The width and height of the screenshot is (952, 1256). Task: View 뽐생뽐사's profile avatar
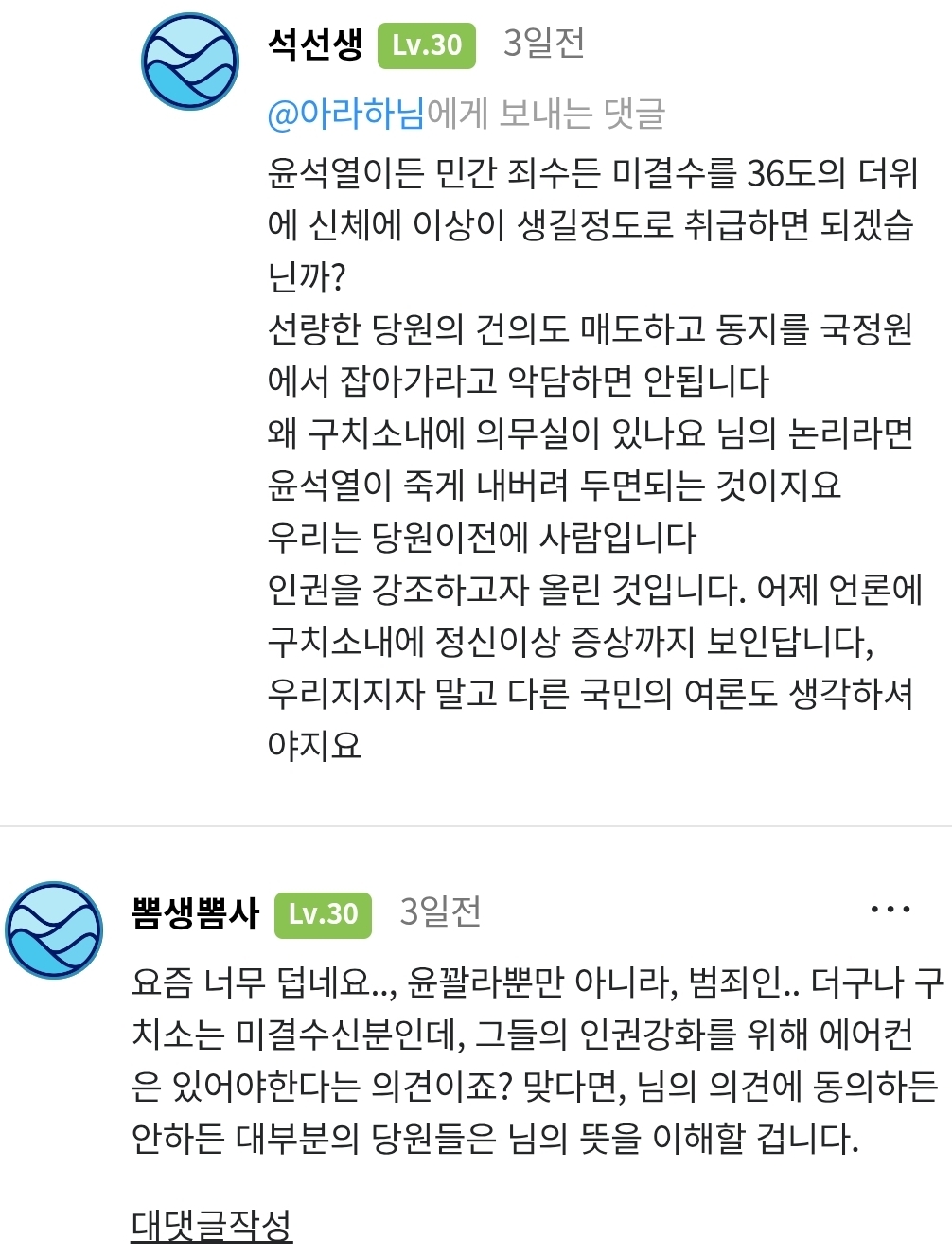click(54, 929)
